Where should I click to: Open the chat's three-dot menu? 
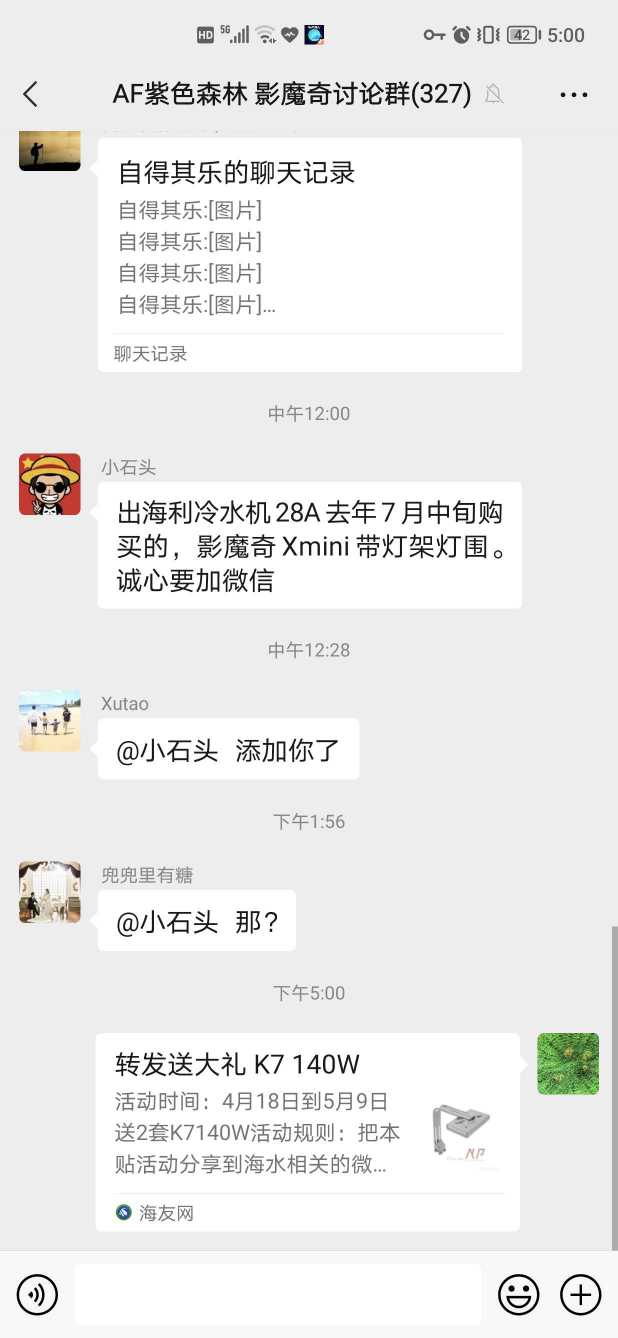pos(574,94)
